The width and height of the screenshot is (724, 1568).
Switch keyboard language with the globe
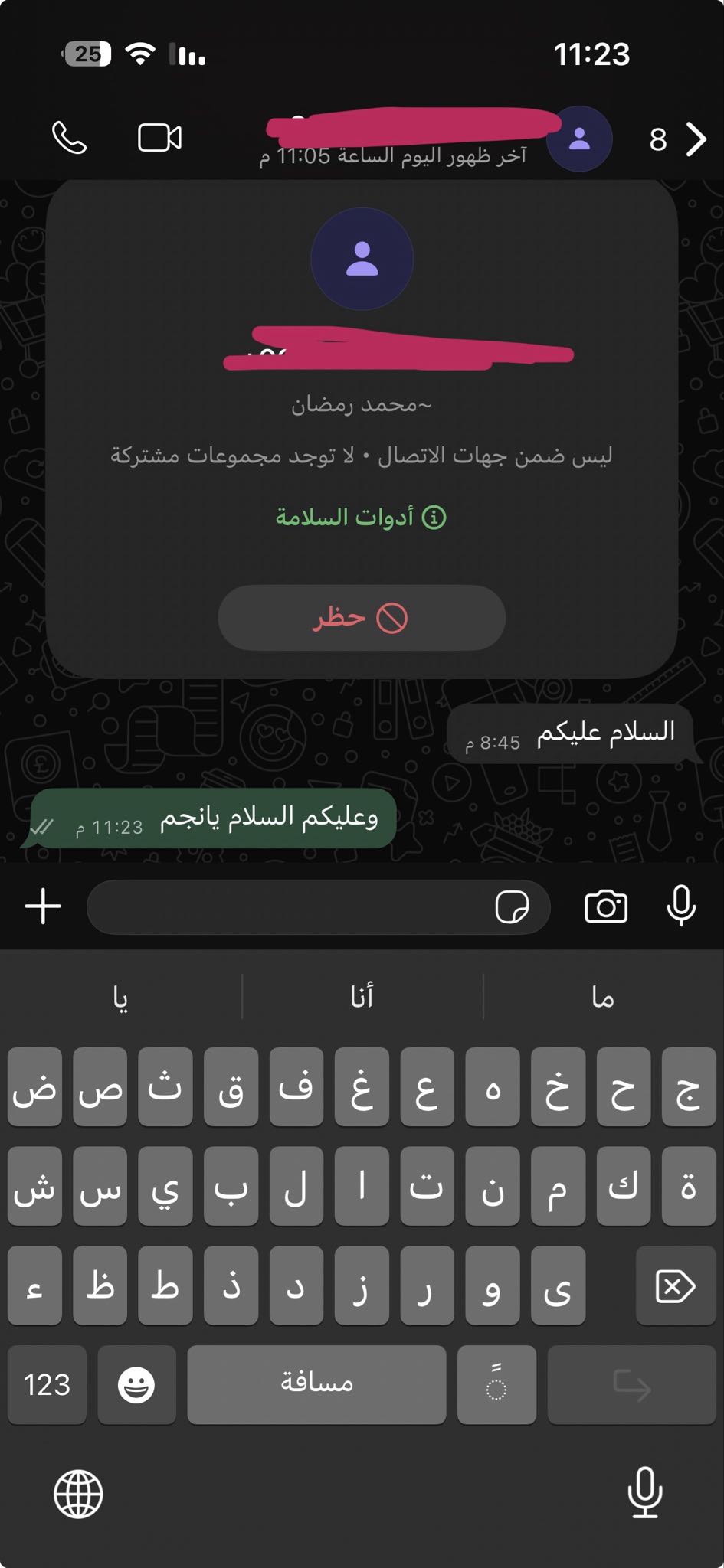[x=78, y=1494]
